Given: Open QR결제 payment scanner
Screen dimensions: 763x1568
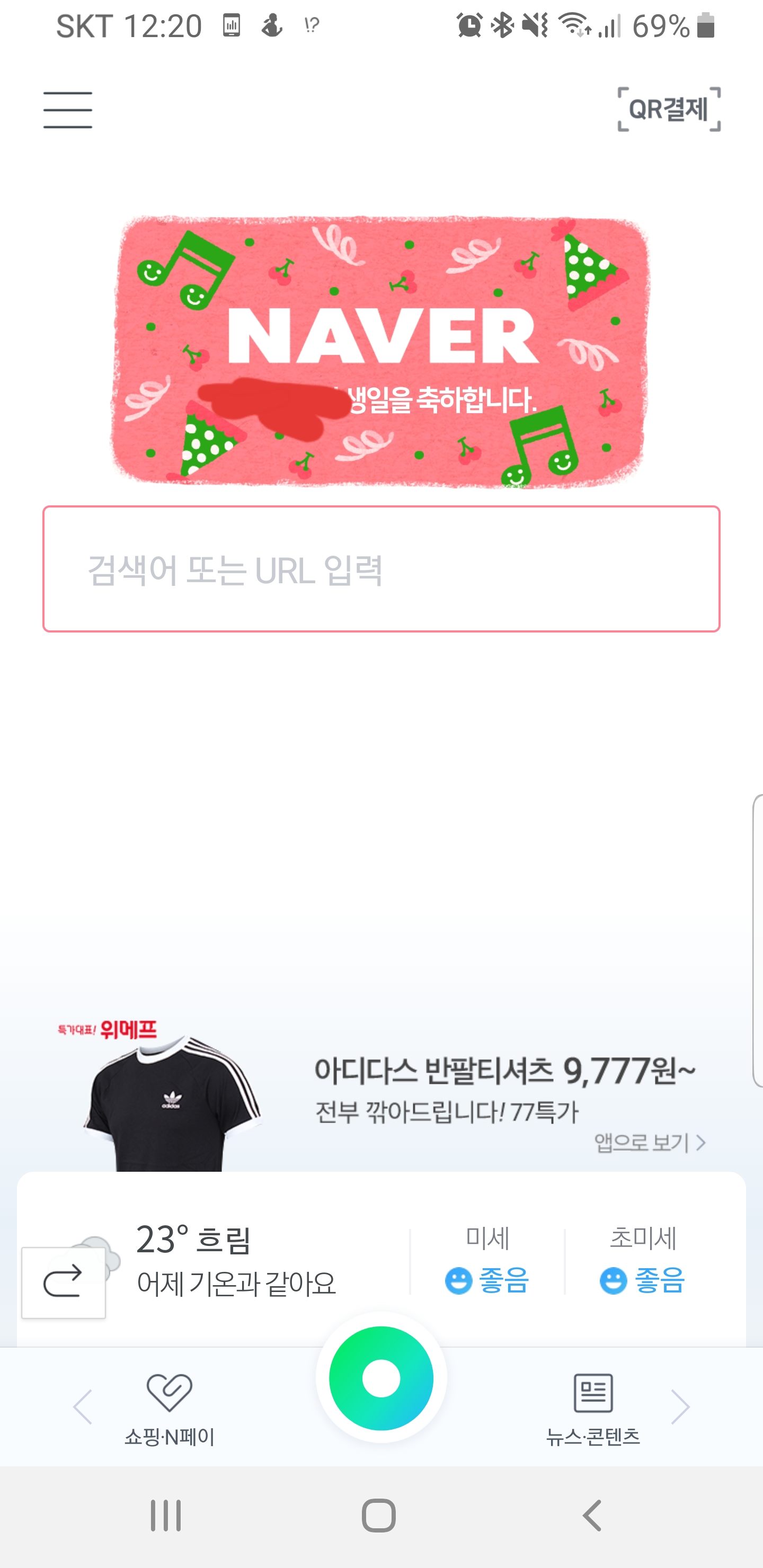Looking at the screenshot, I should (669, 110).
